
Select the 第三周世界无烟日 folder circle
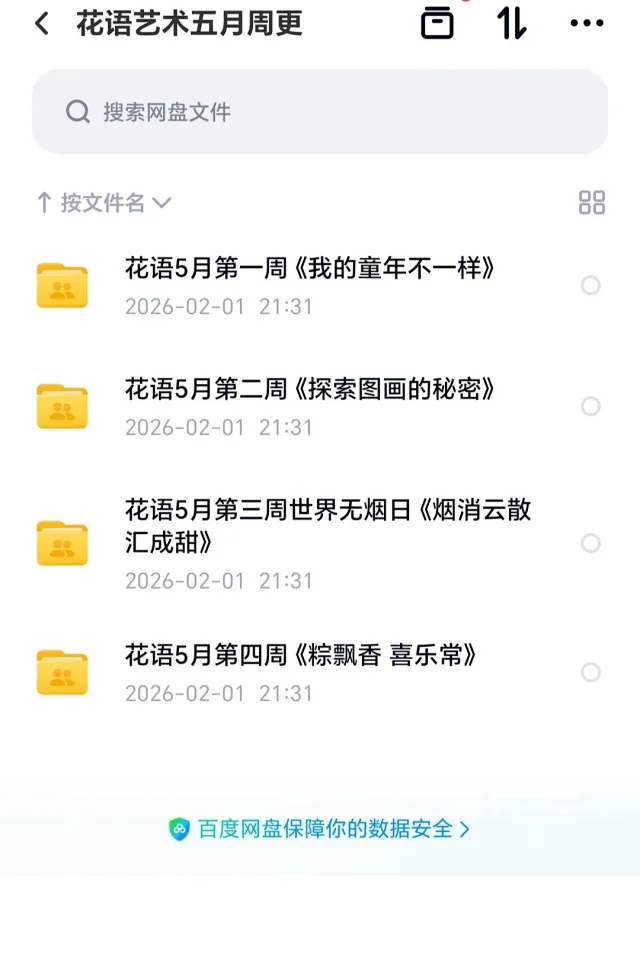591,543
